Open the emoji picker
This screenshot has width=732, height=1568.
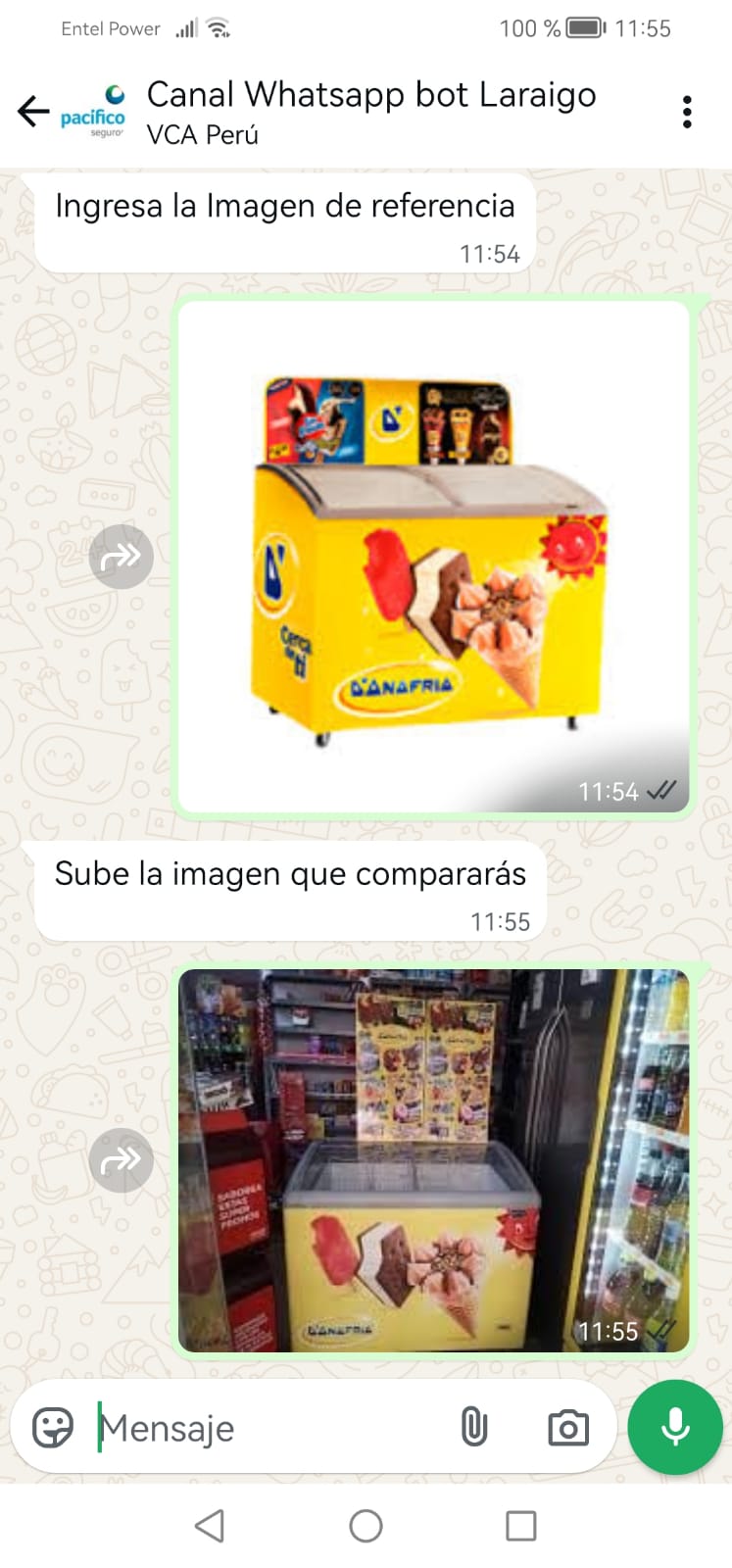(53, 1428)
